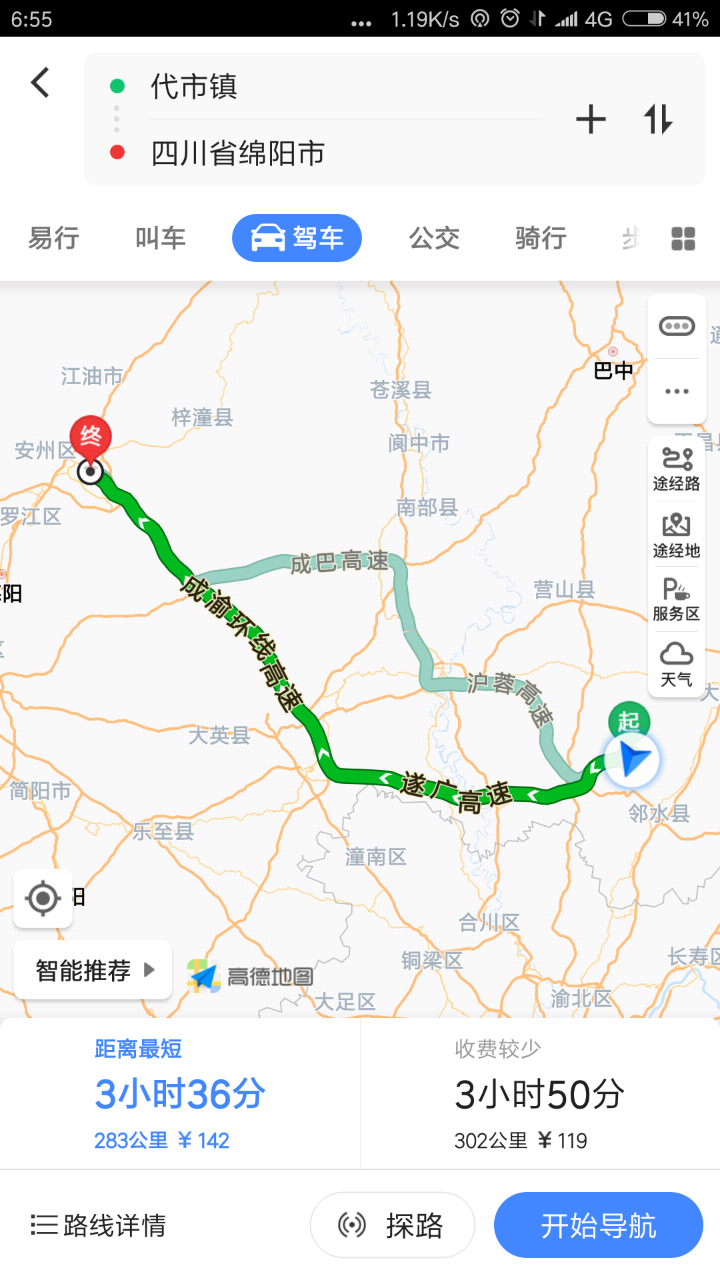
Task: Select the 驾车 driving tab
Action: click(x=297, y=238)
